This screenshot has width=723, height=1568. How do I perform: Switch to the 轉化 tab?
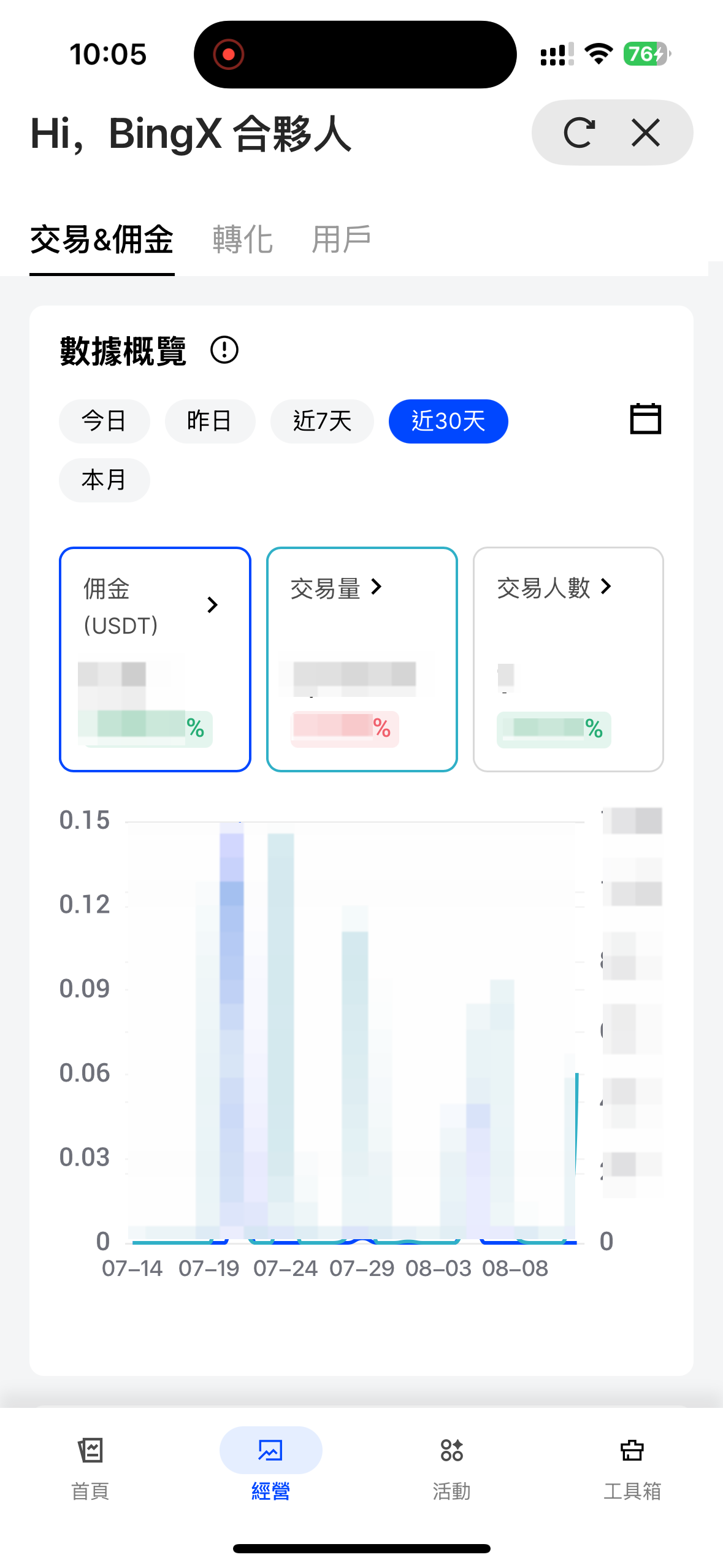pyautogui.click(x=242, y=239)
